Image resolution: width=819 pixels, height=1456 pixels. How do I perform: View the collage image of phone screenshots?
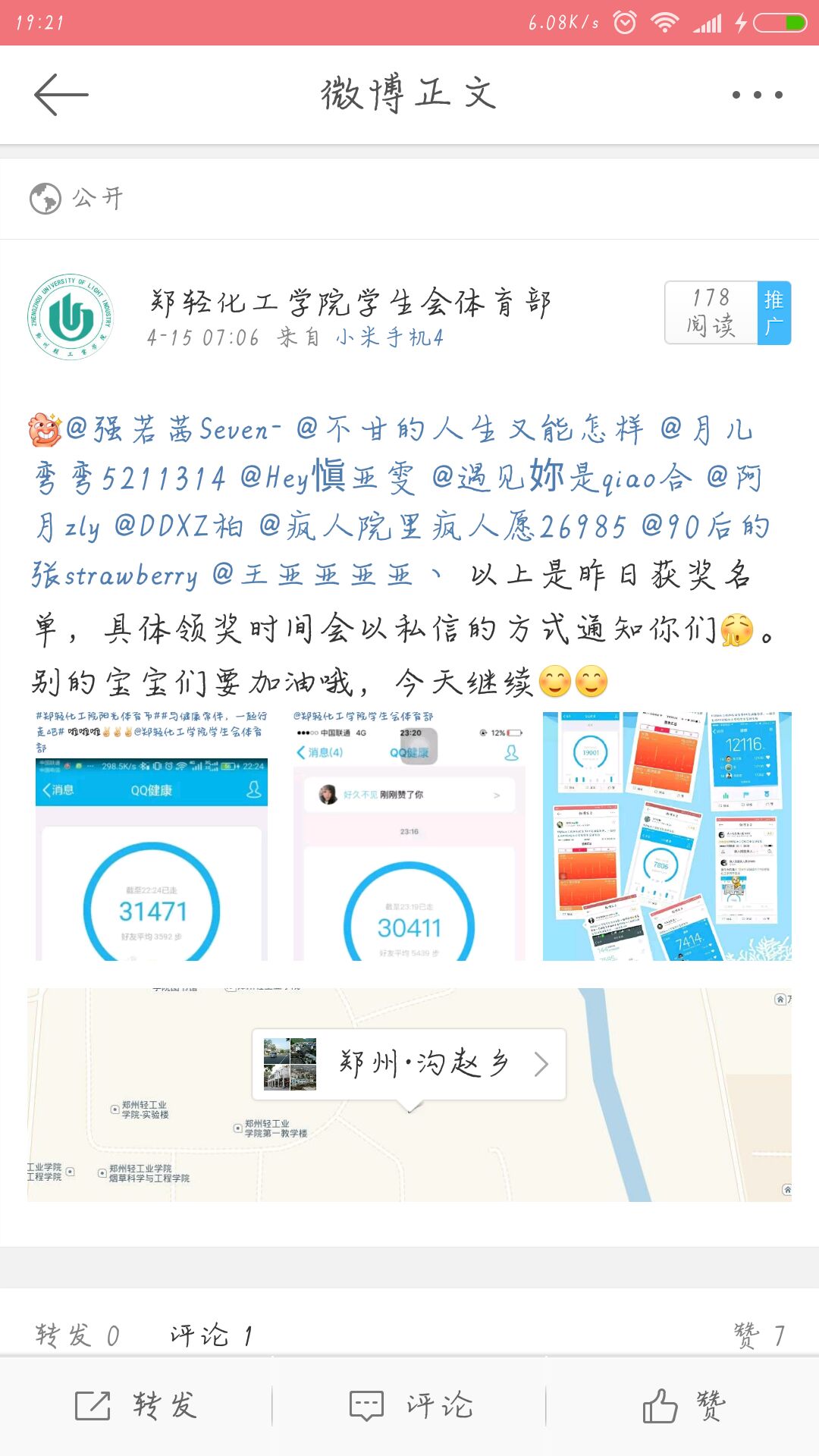click(667, 836)
